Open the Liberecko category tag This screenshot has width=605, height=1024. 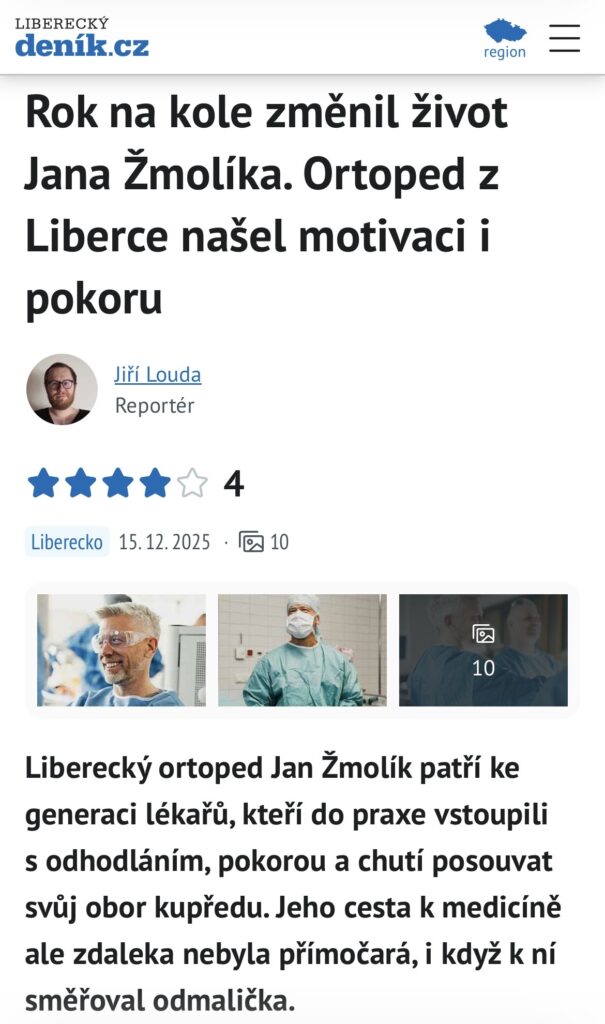point(67,542)
